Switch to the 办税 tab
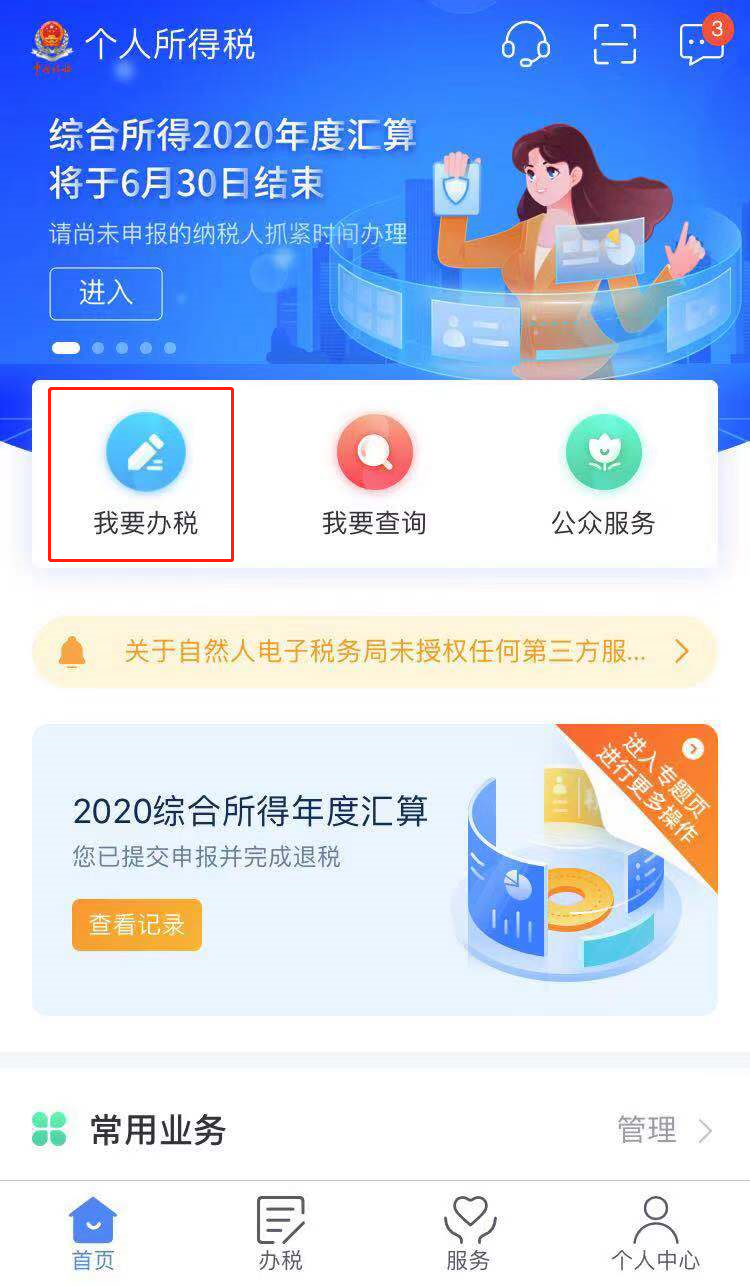Viewport: 750px width, 1286px height. coord(281,1233)
